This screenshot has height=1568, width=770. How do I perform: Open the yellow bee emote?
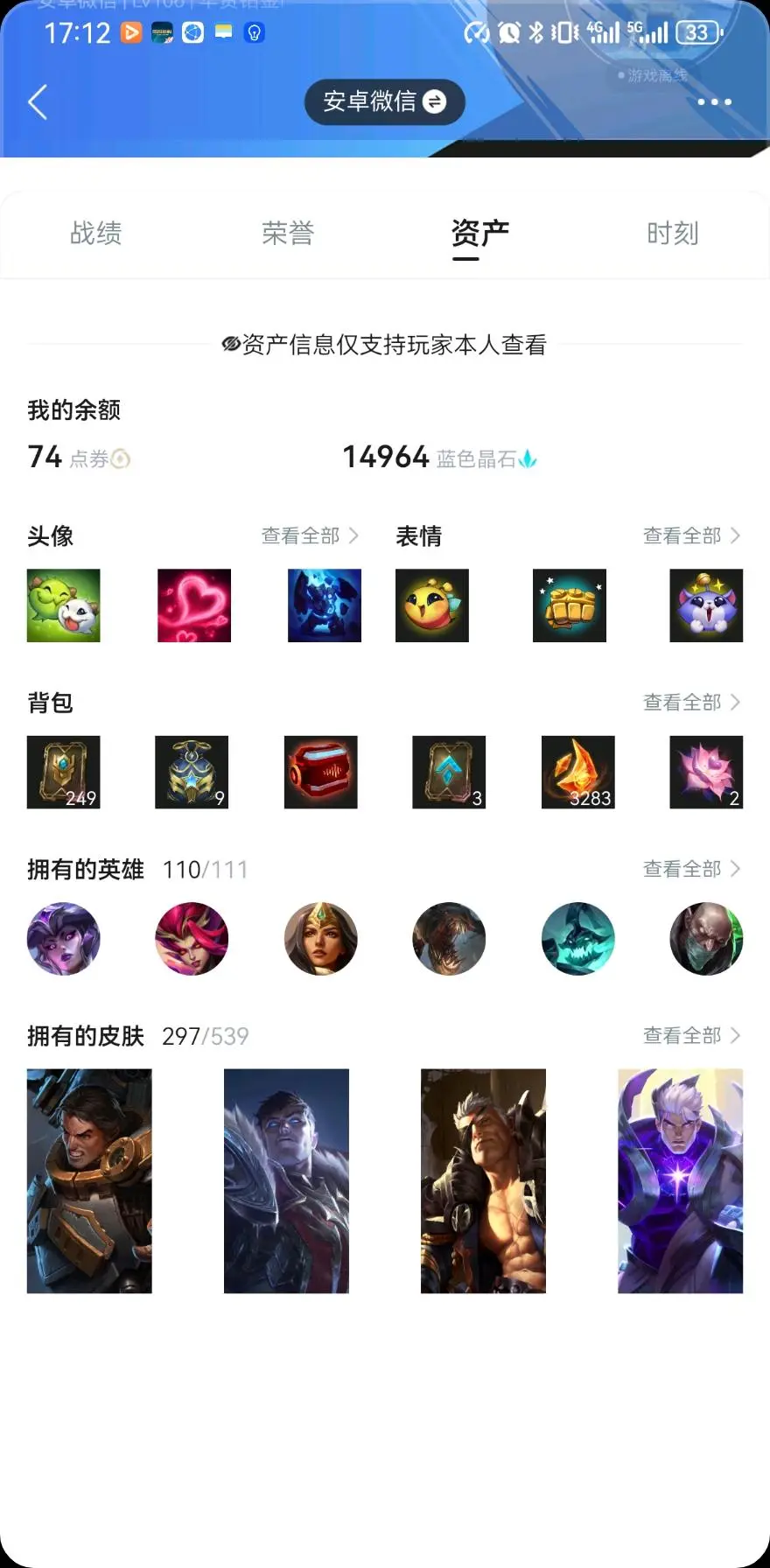432,605
